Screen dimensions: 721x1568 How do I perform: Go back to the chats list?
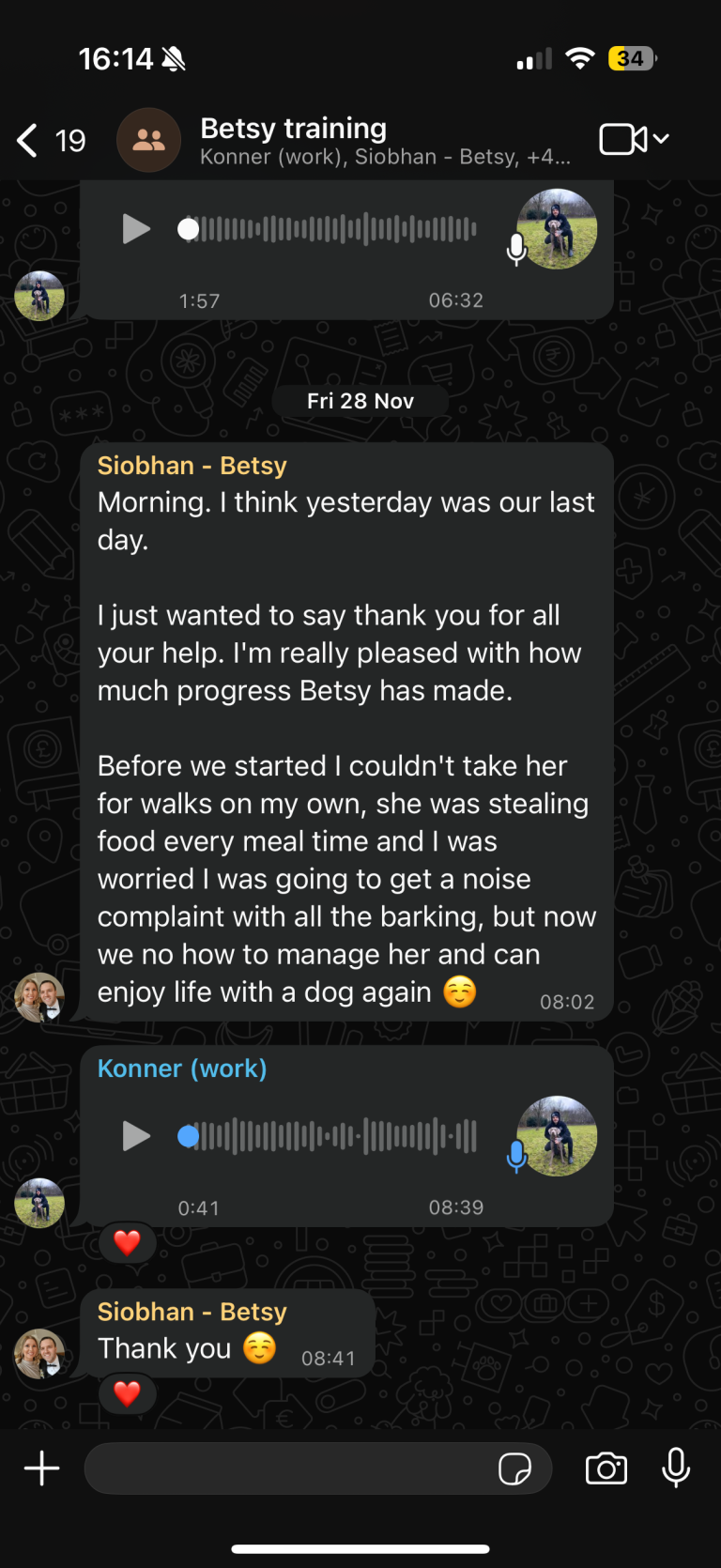pos(30,140)
